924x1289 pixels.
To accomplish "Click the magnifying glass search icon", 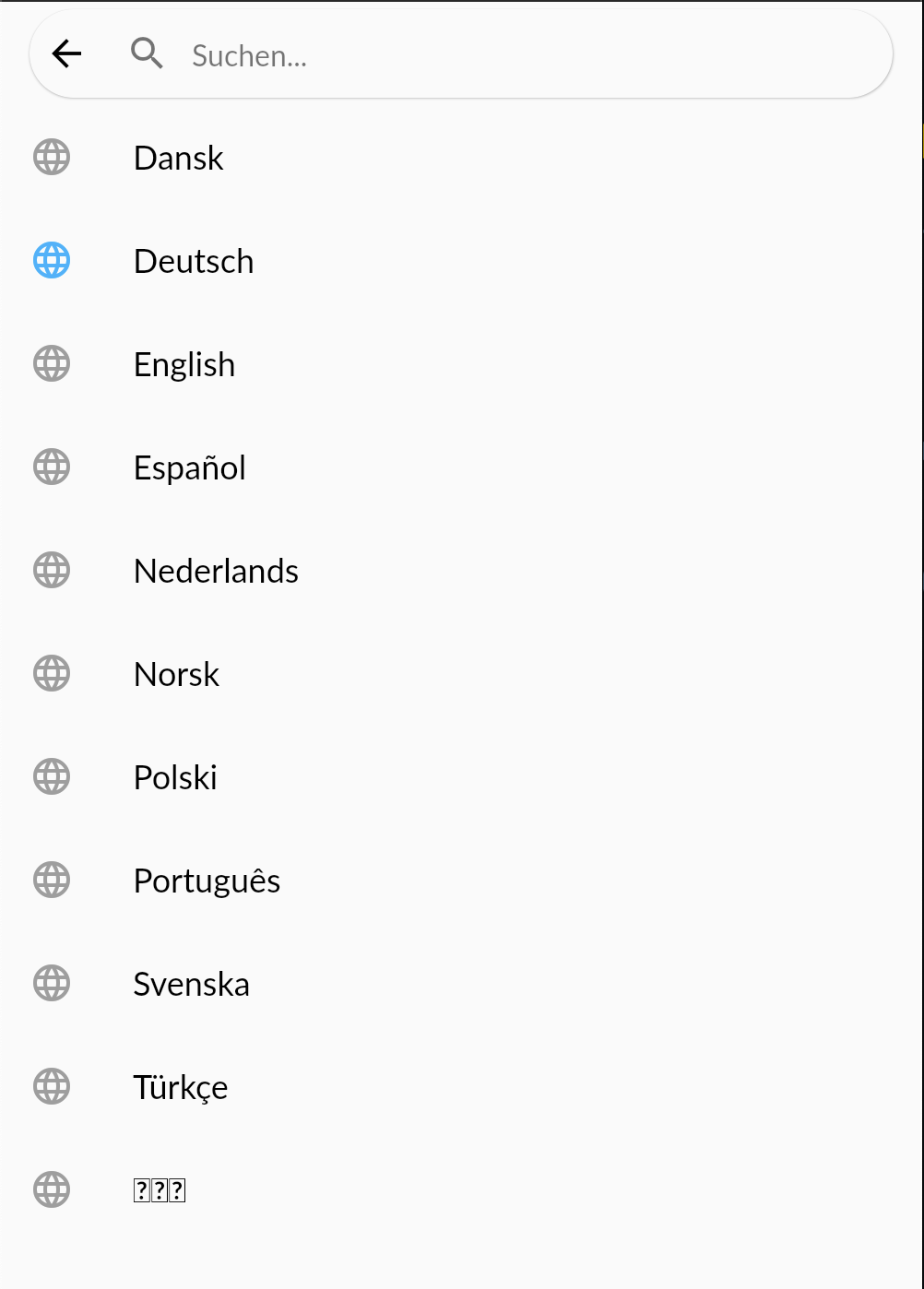I will [147, 54].
